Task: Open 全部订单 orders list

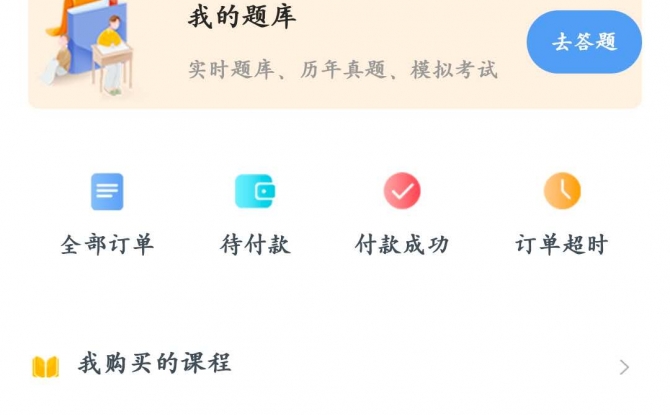Action: click(x=107, y=212)
